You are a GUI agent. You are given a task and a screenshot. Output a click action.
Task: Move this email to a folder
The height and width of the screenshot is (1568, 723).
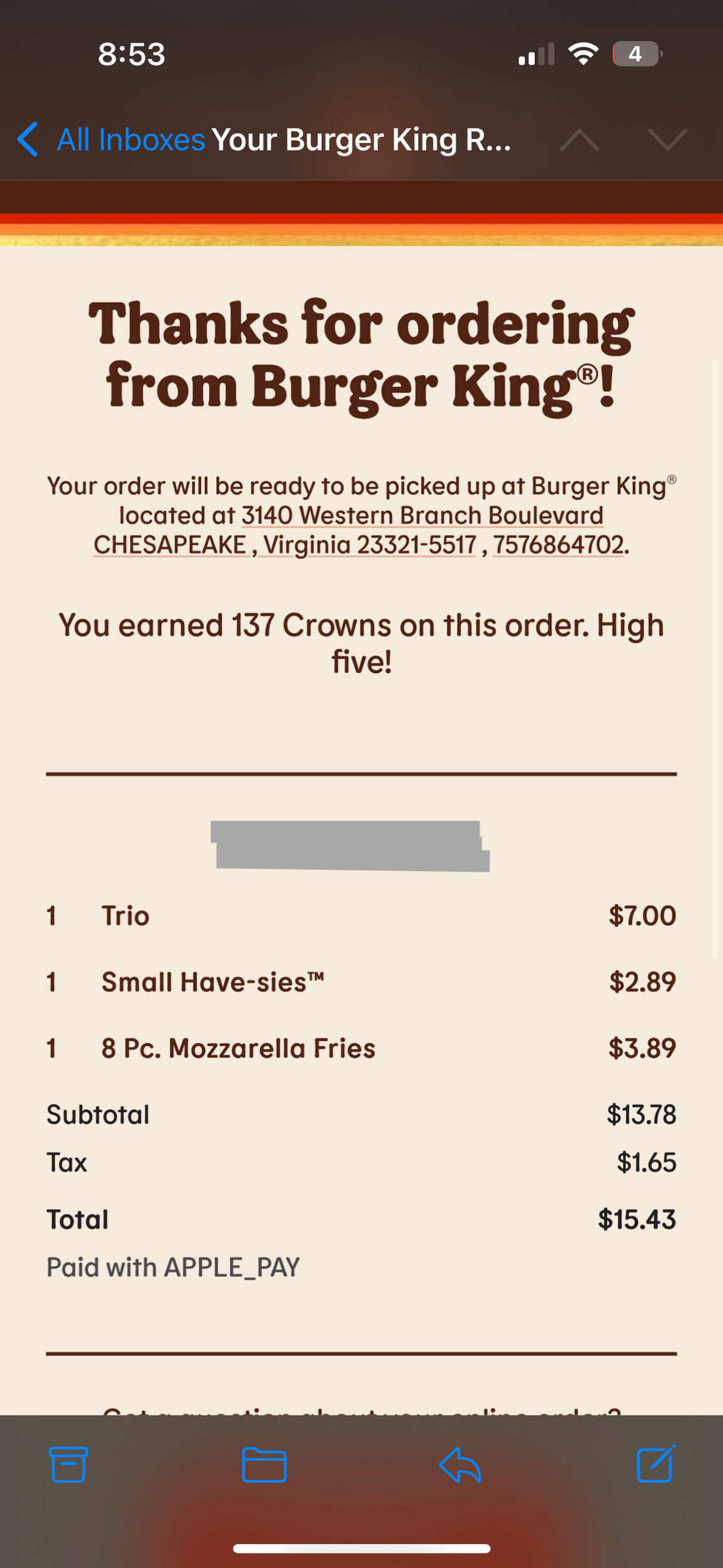pos(264,1465)
